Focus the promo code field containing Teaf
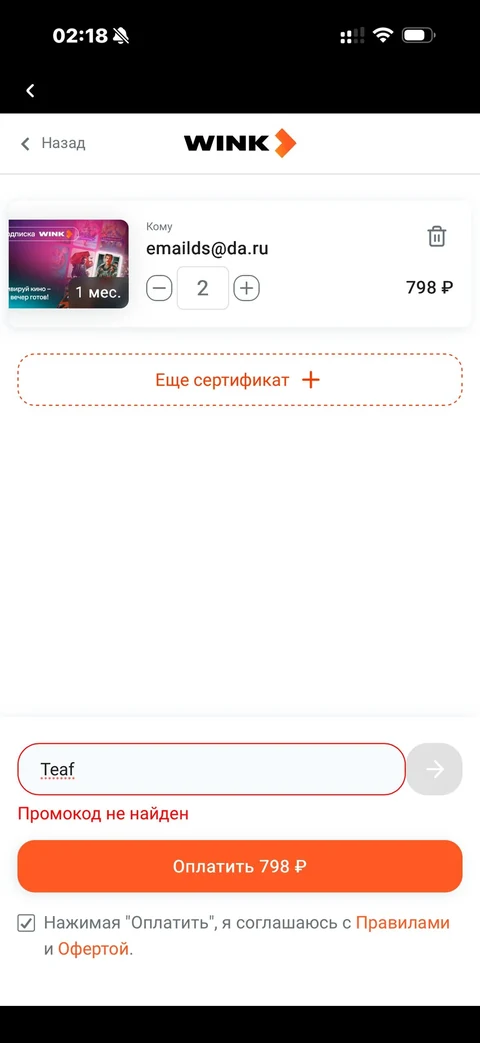 [x=211, y=769]
